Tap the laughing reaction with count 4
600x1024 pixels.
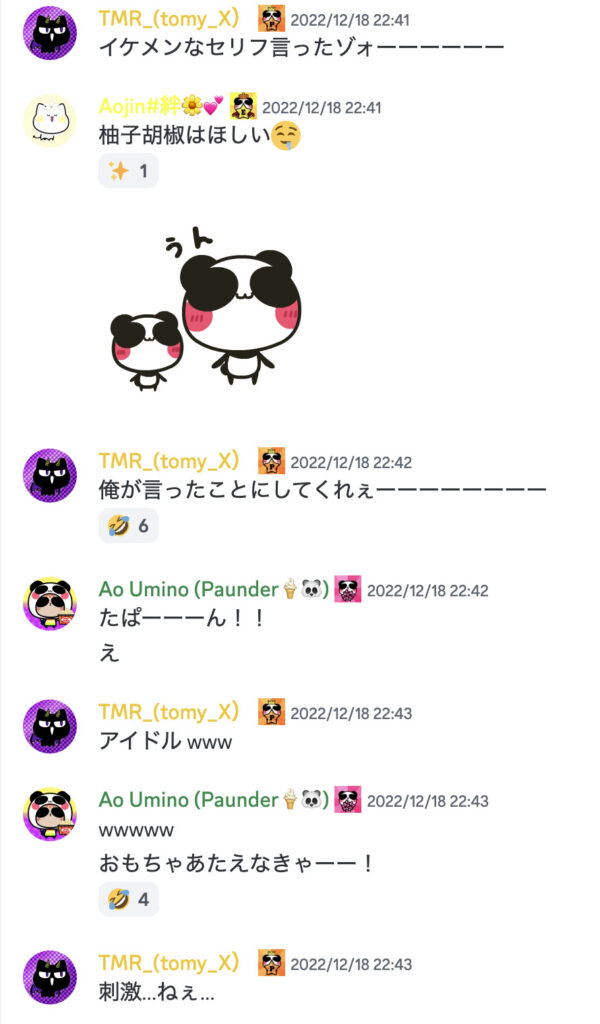pos(128,899)
